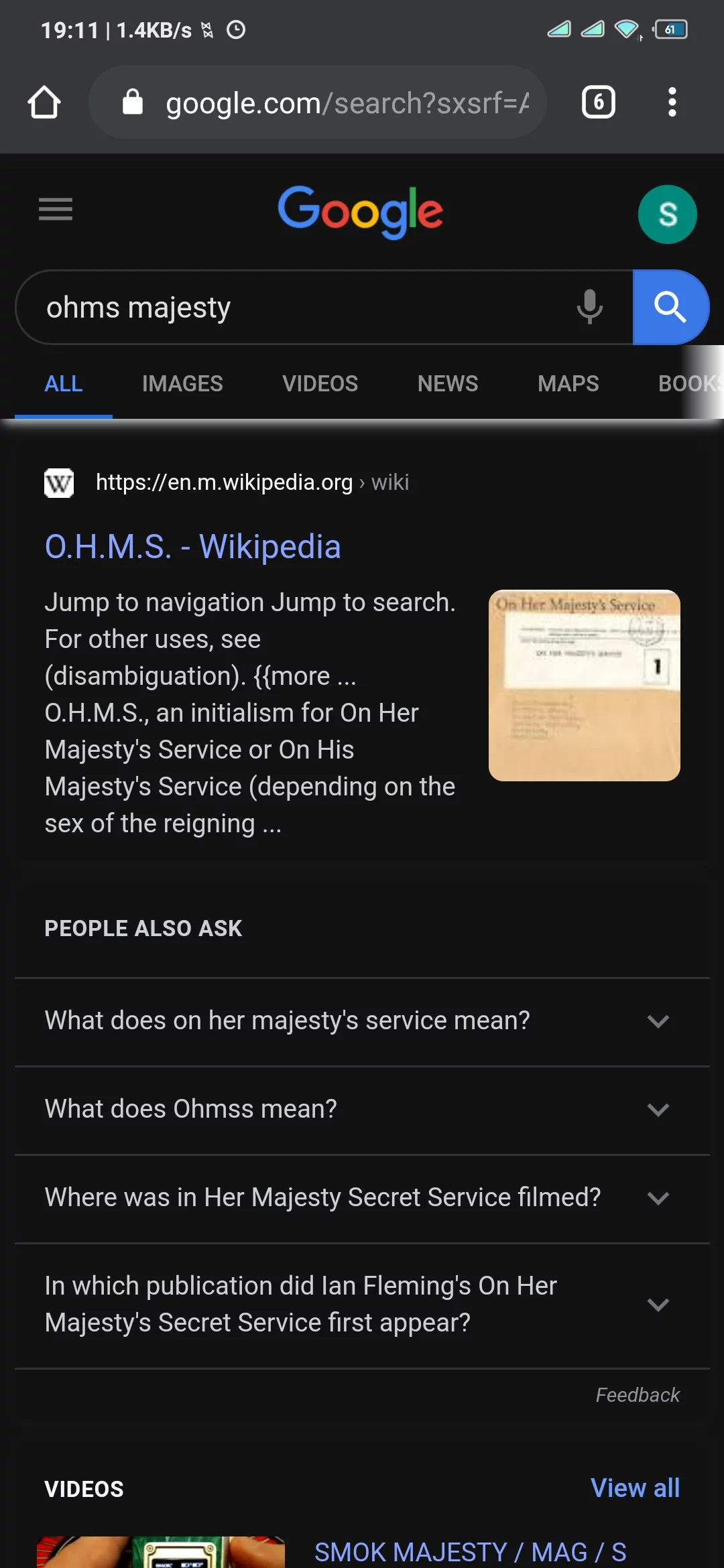The height and width of the screenshot is (1568, 724).
Task: Tap the URL address bar
Action: coord(335,103)
